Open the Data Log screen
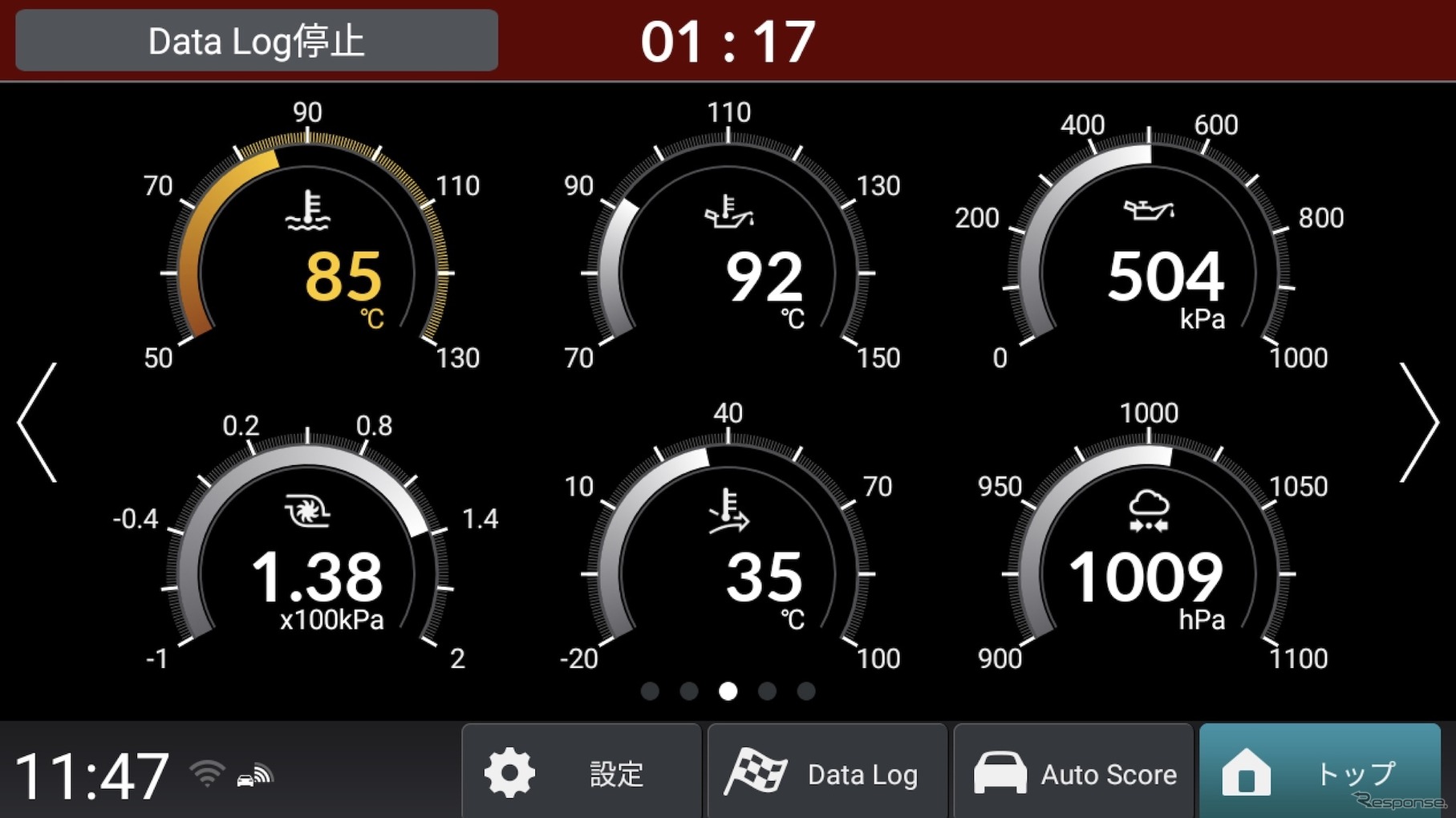 click(x=827, y=772)
